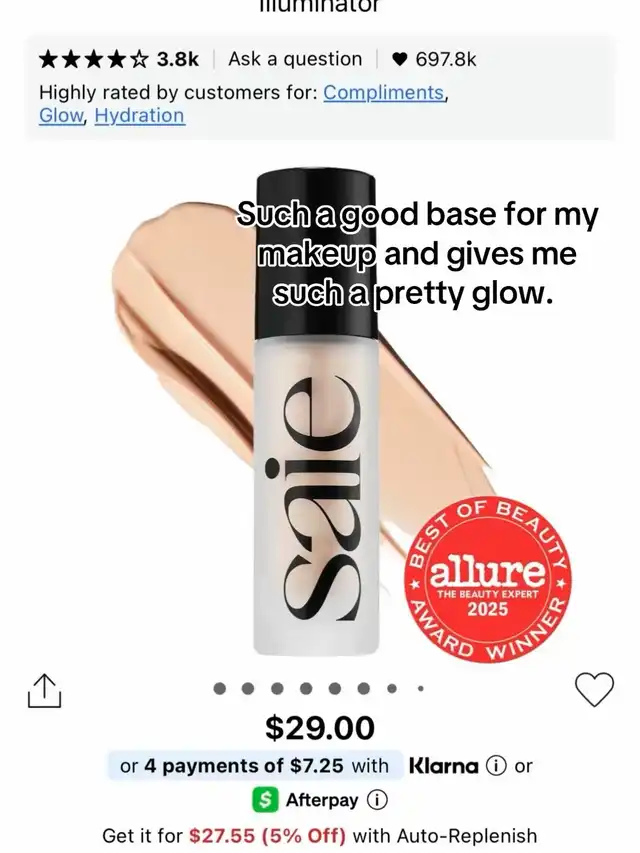Open Afterpay payment info icon
The image size is (640, 853).
coord(377,800)
